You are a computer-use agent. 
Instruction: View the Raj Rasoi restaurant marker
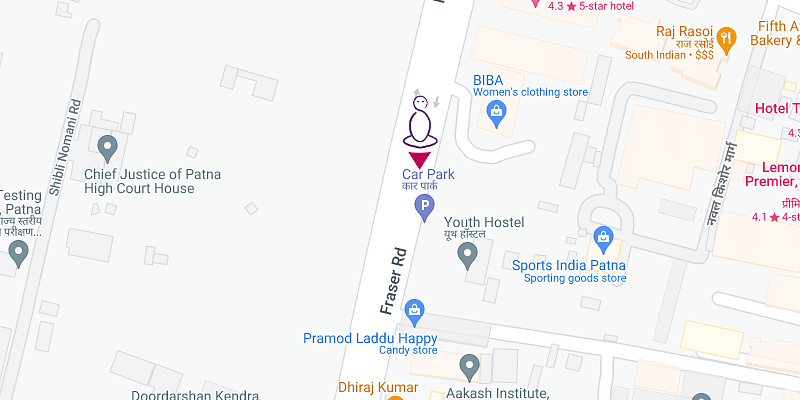pos(727,39)
